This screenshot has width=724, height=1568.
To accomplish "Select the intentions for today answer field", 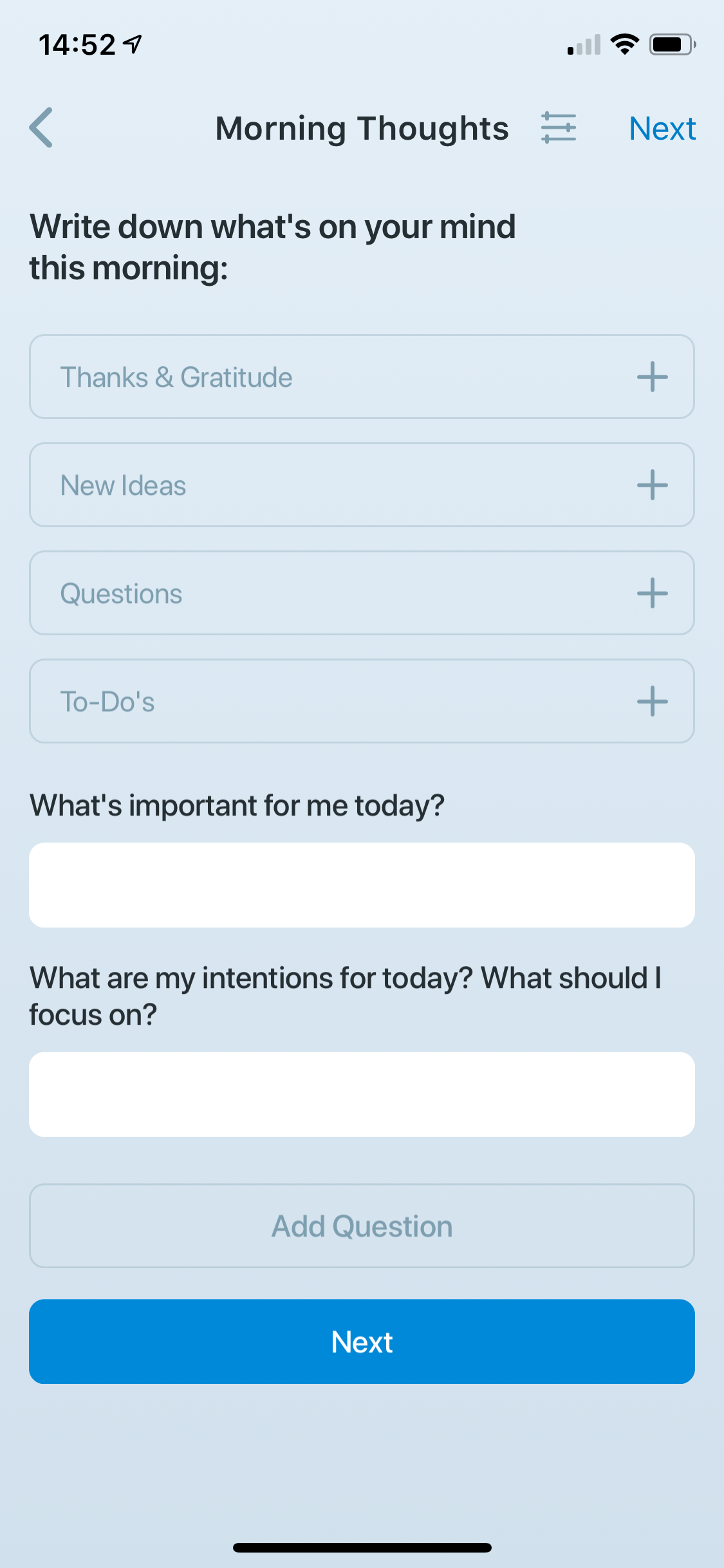I will (x=362, y=1094).
